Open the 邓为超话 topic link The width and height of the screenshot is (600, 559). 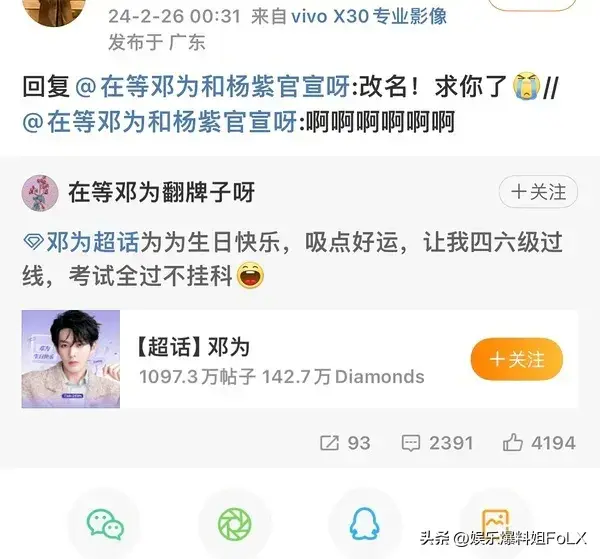(83, 242)
